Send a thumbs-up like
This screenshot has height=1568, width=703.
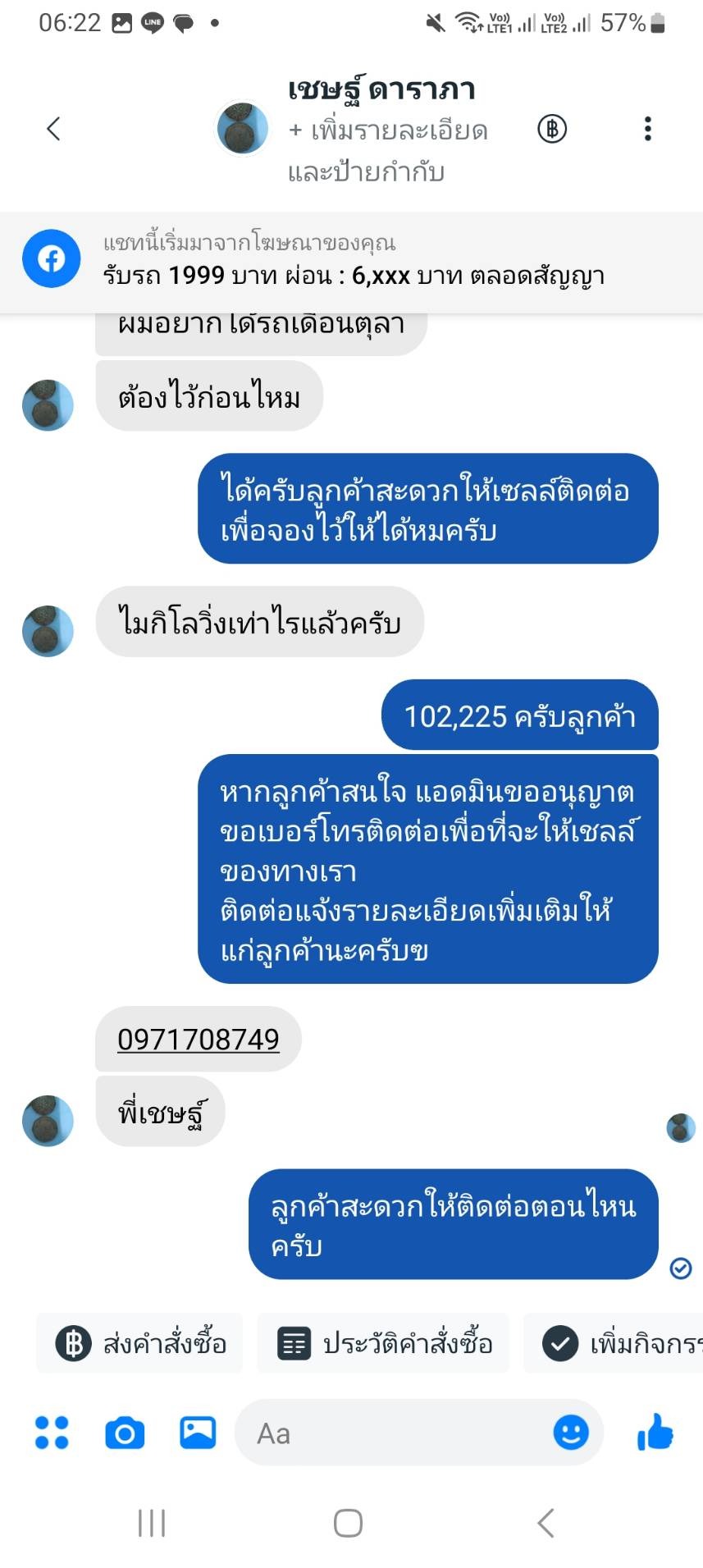tap(655, 1433)
